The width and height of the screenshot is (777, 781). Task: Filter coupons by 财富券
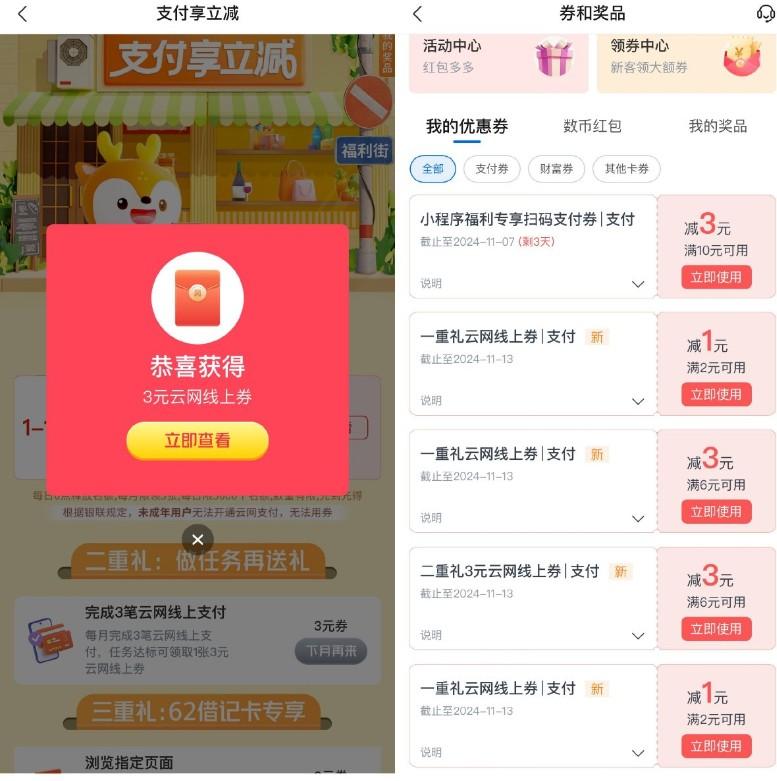556,169
